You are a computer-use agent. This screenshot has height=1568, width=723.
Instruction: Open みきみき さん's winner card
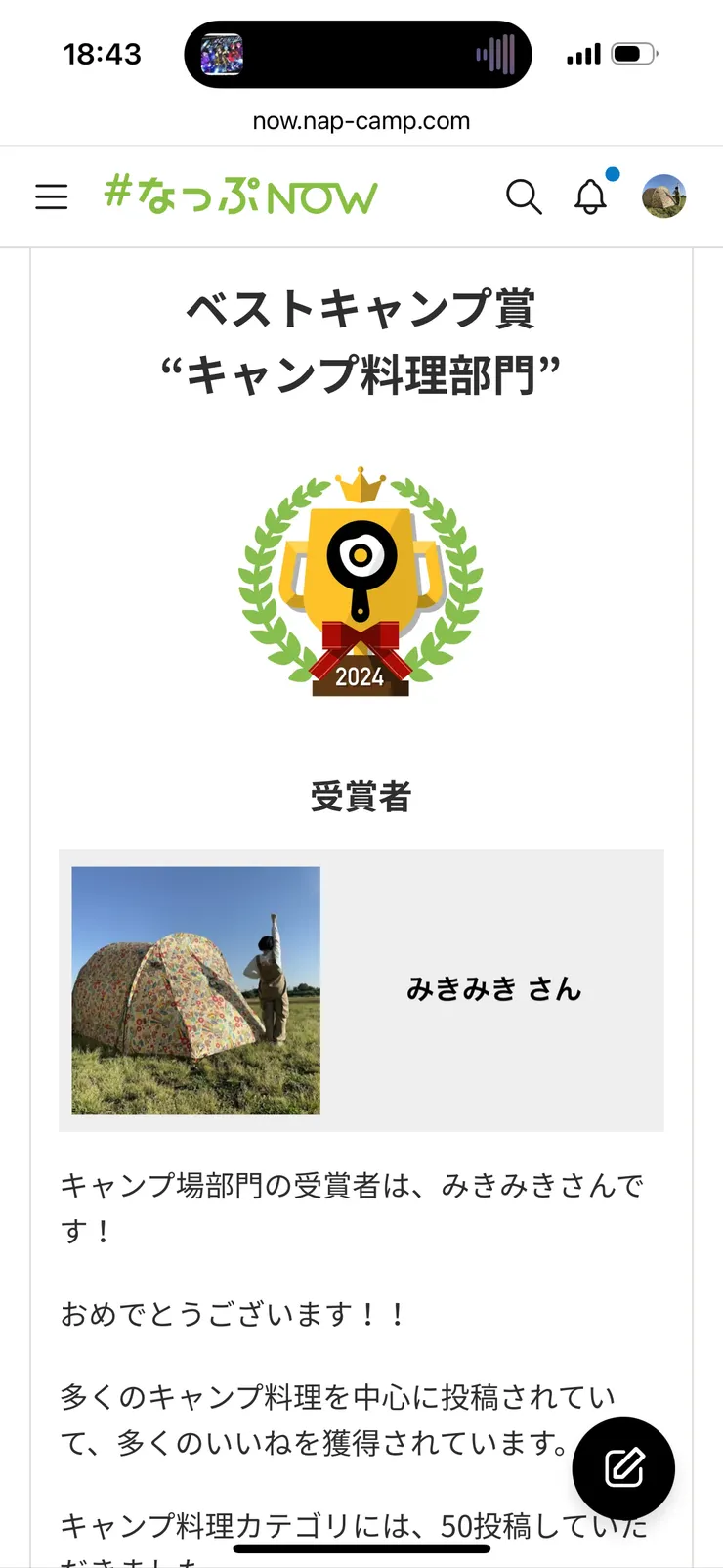(361, 990)
